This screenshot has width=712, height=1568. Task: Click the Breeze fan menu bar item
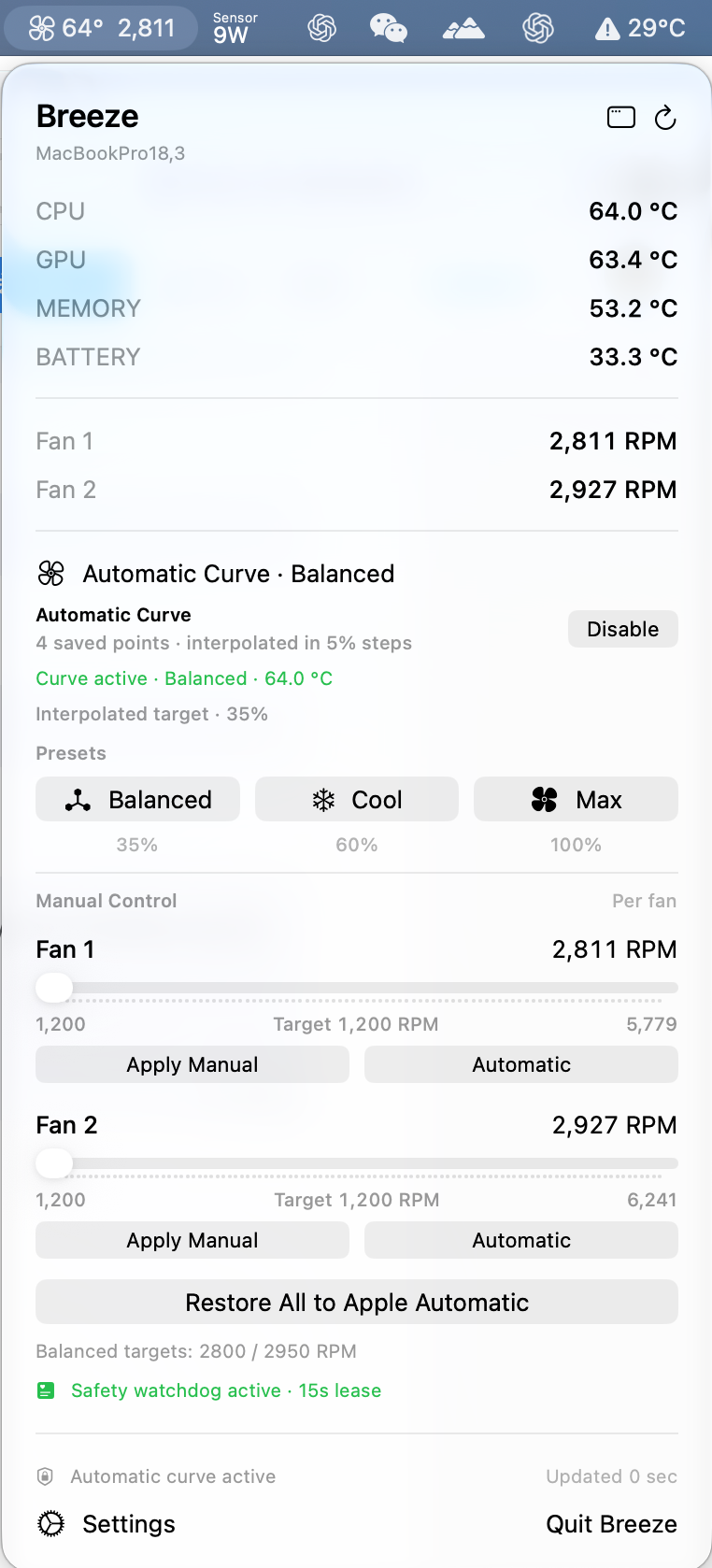point(101,28)
